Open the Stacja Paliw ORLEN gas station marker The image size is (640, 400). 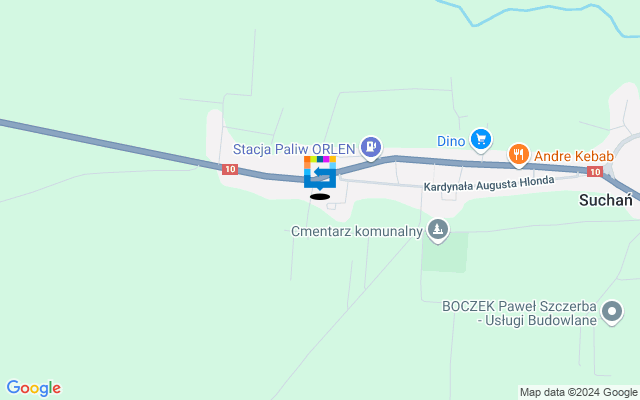[371, 149]
